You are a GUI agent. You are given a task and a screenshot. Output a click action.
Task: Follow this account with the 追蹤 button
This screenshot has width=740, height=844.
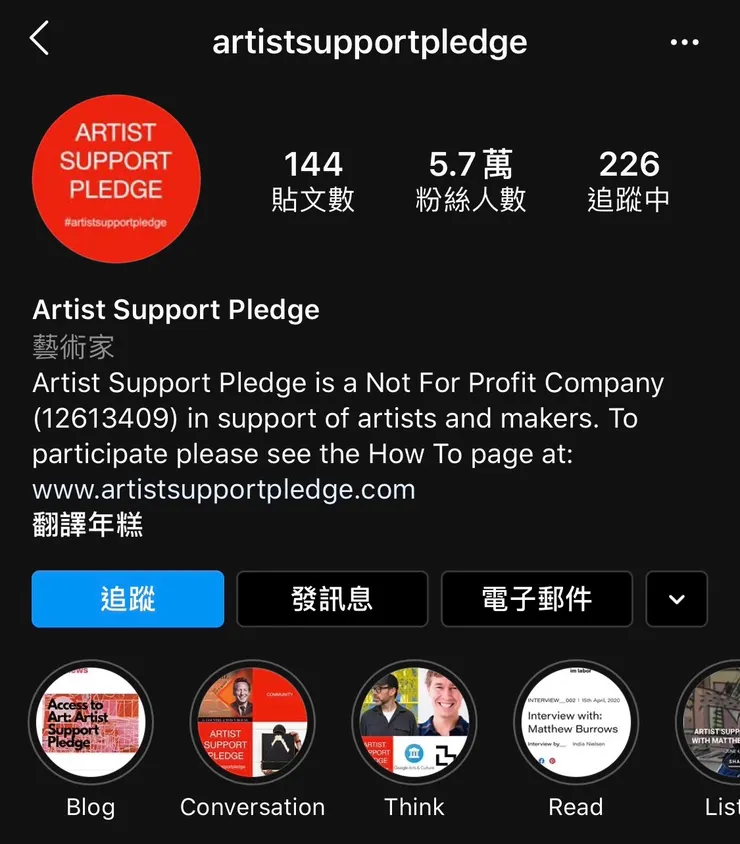tap(128, 599)
